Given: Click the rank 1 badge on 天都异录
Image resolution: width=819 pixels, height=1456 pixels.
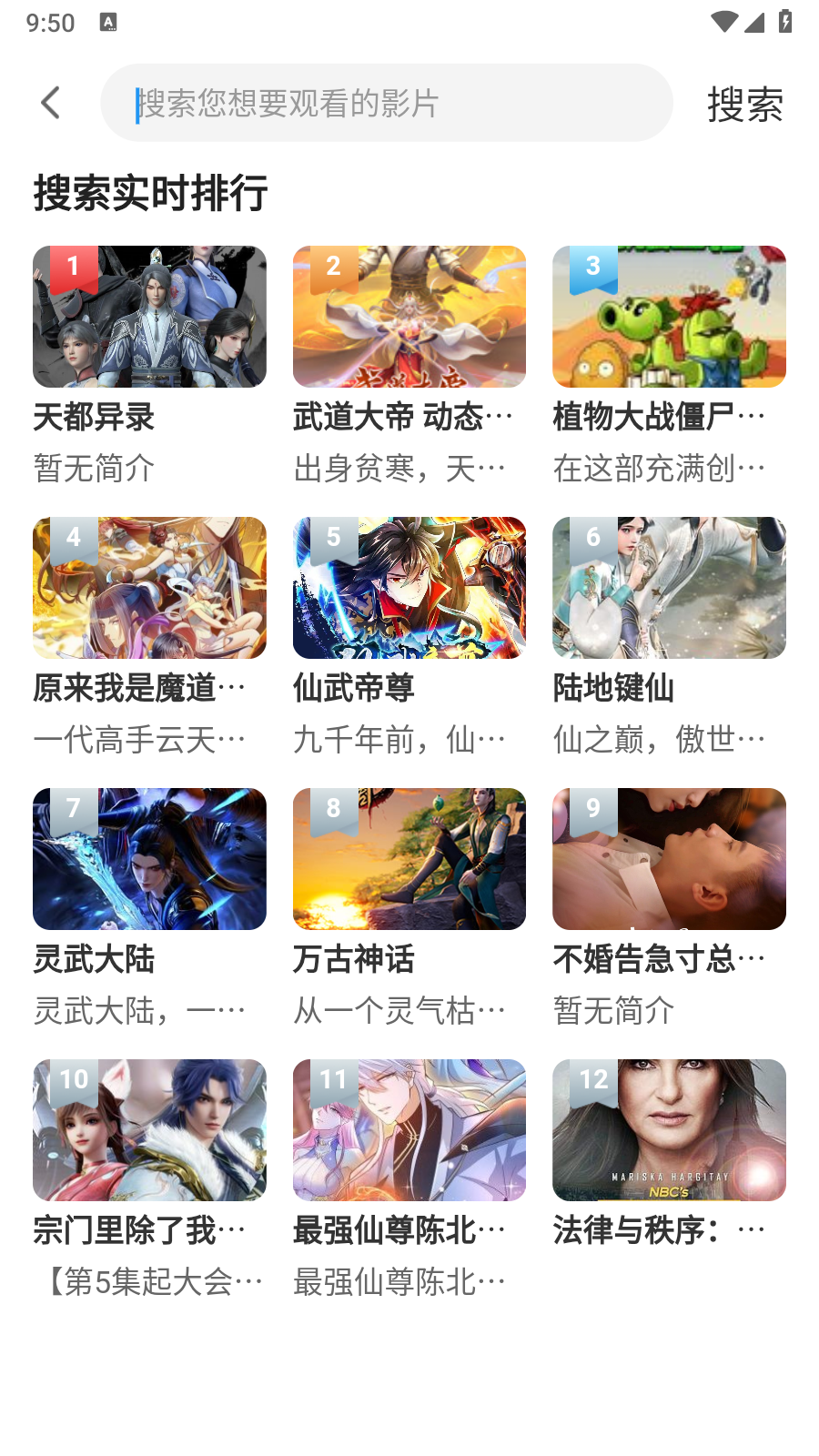Looking at the screenshot, I should (x=75, y=267).
